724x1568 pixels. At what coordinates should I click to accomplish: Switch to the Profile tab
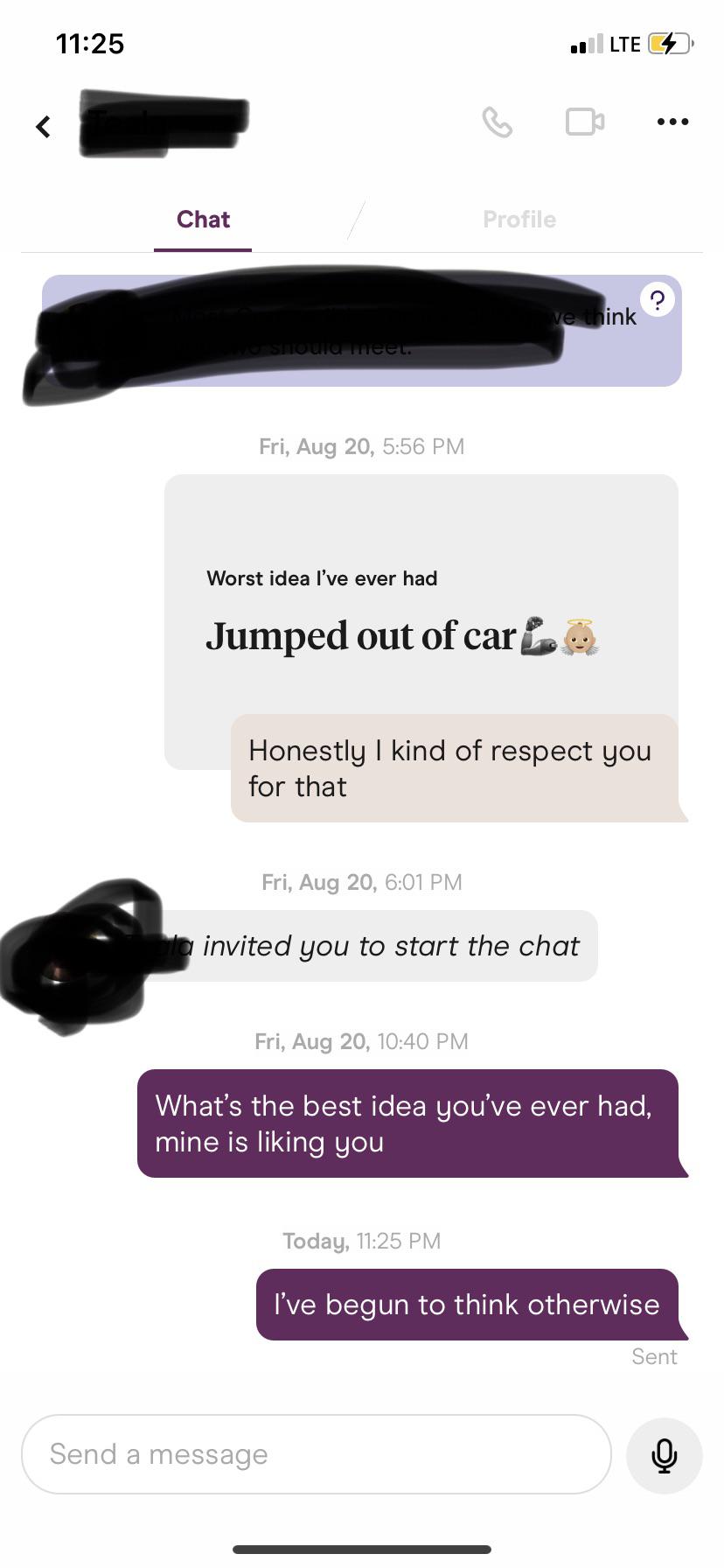point(519,220)
